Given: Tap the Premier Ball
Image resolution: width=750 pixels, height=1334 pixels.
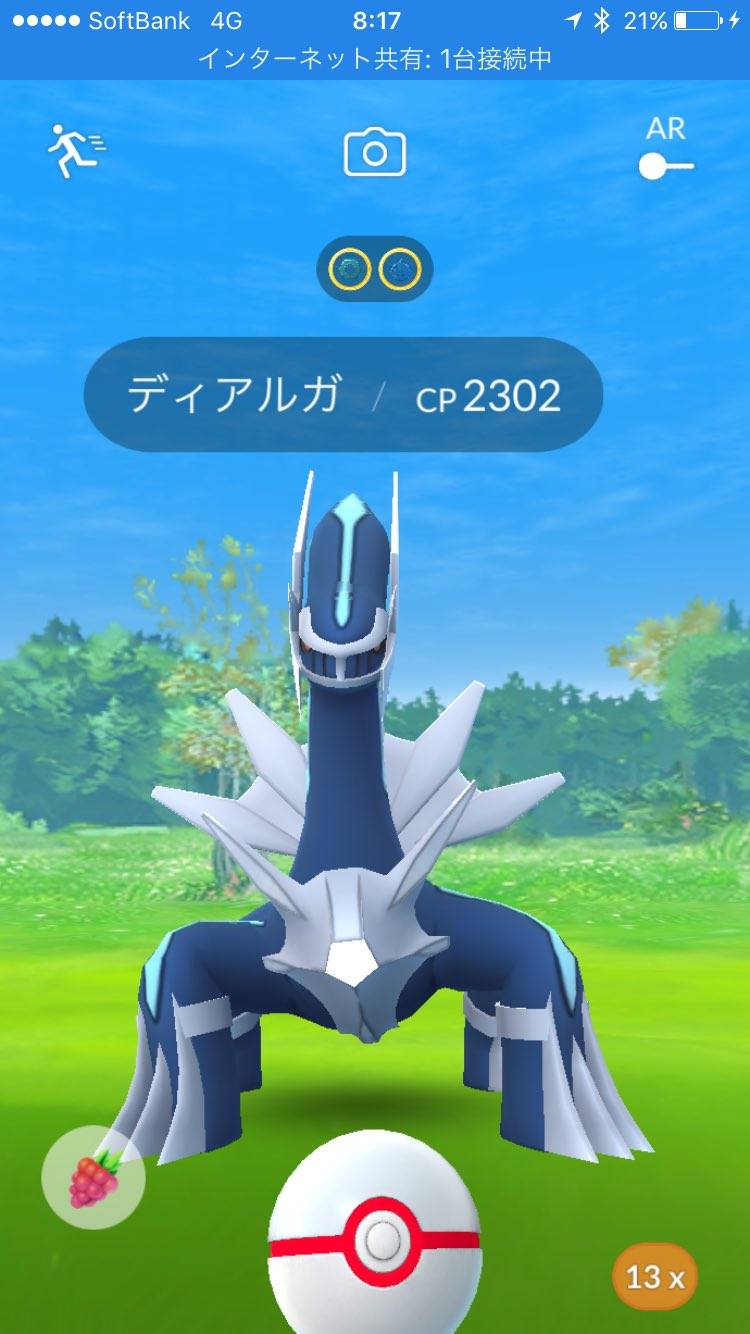Looking at the screenshot, I should tap(375, 1236).
